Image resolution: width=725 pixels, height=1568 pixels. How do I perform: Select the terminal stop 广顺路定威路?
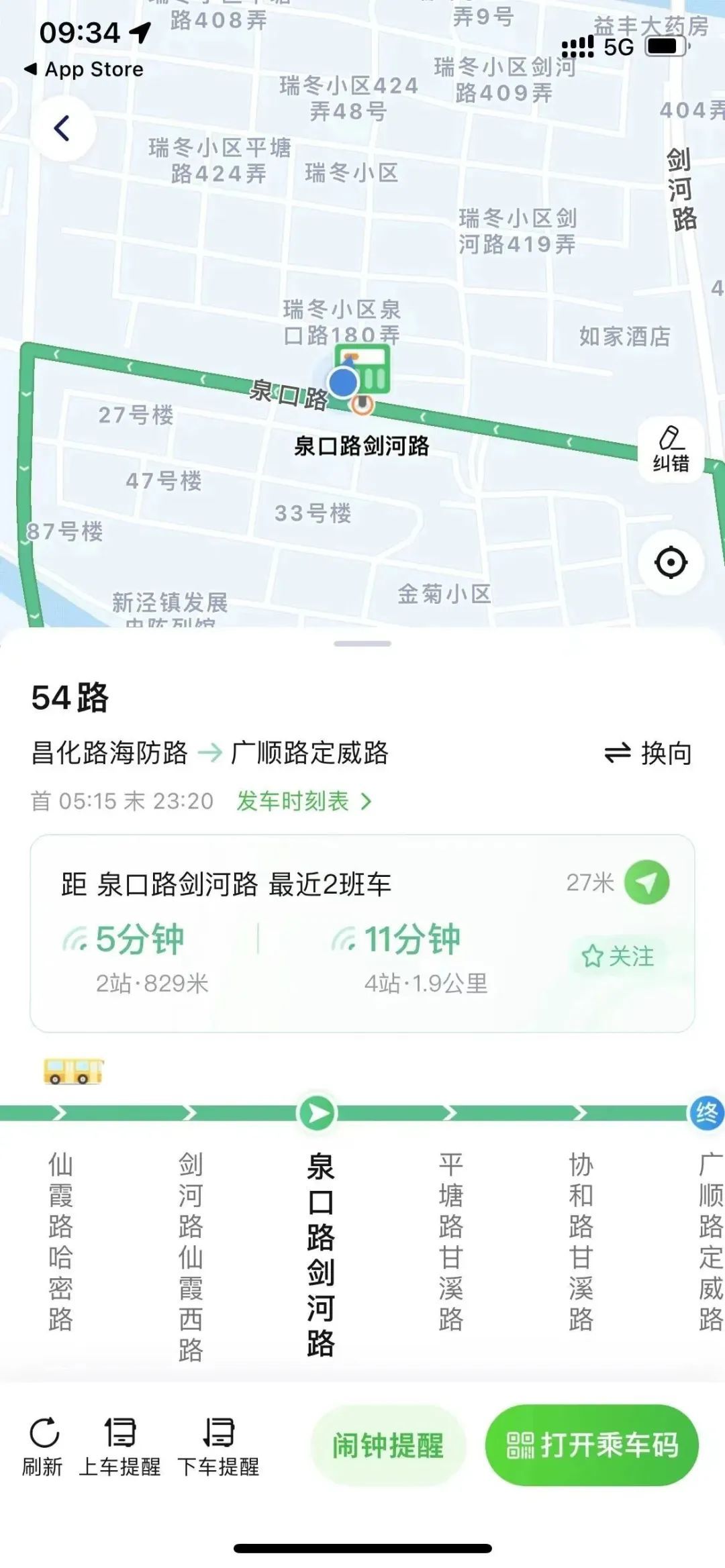point(709,1241)
